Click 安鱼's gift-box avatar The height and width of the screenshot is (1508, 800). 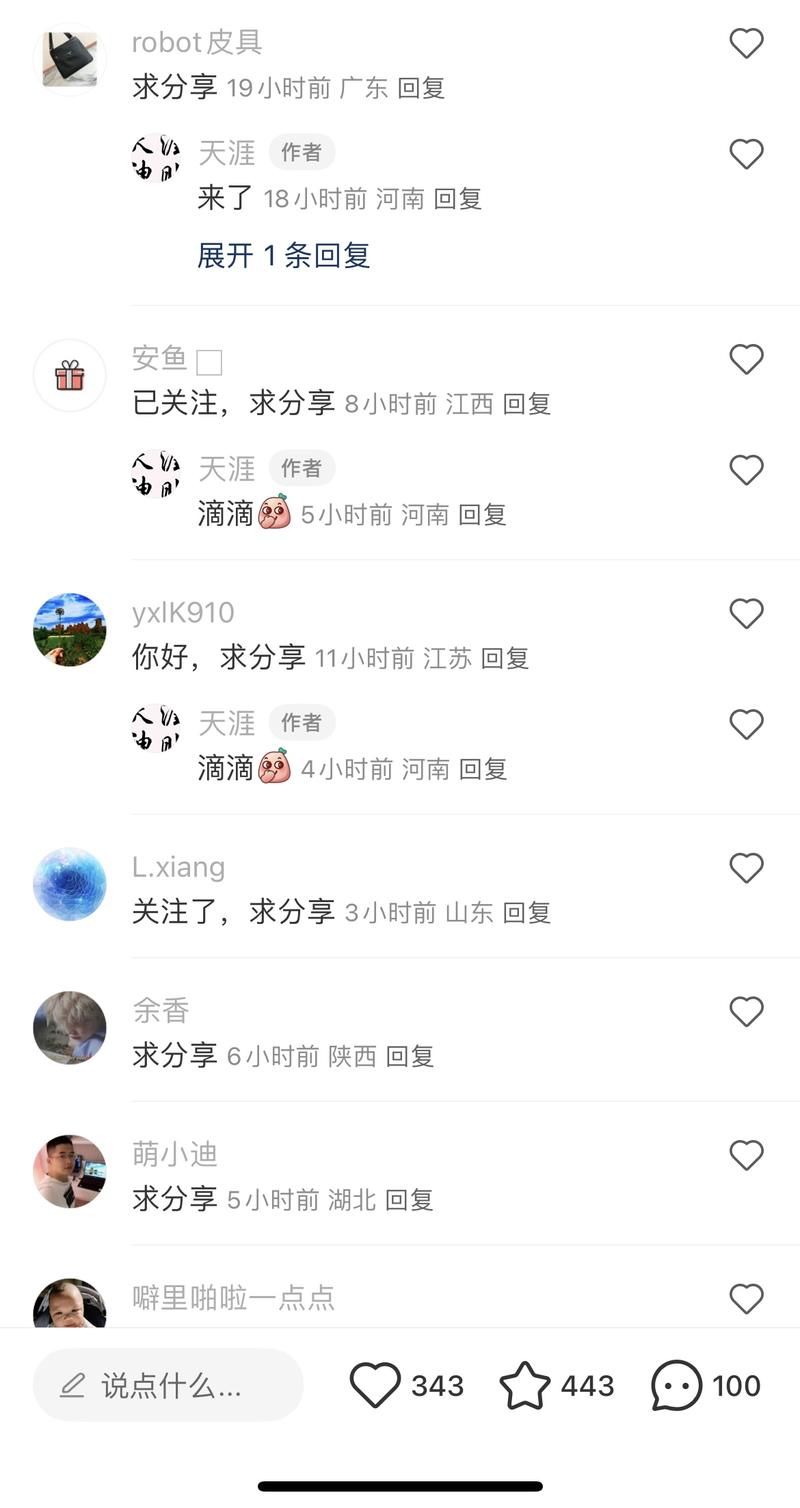point(69,375)
